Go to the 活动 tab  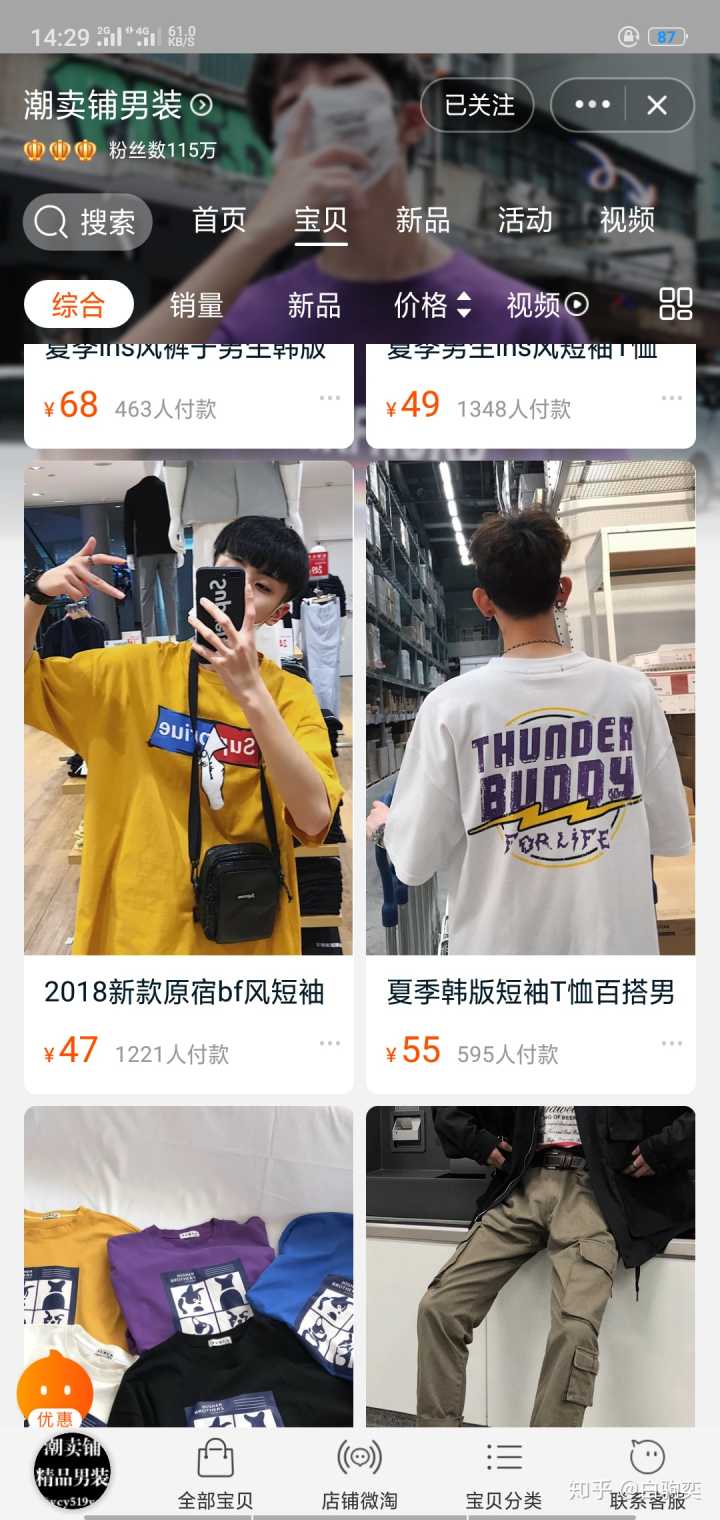pos(525,220)
